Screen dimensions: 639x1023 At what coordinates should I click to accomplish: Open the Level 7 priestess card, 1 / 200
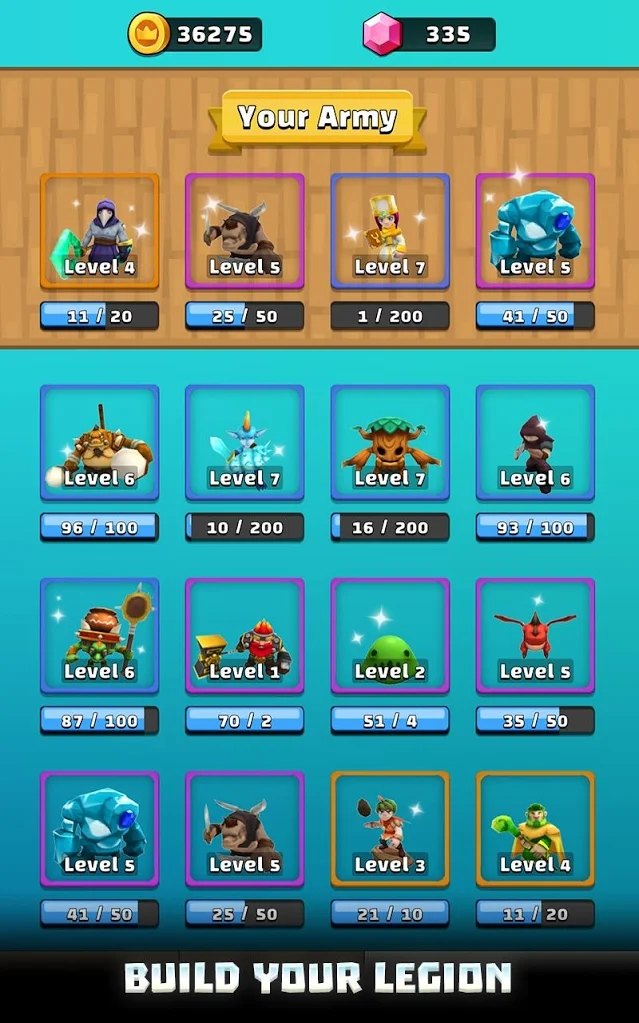(x=390, y=231)
